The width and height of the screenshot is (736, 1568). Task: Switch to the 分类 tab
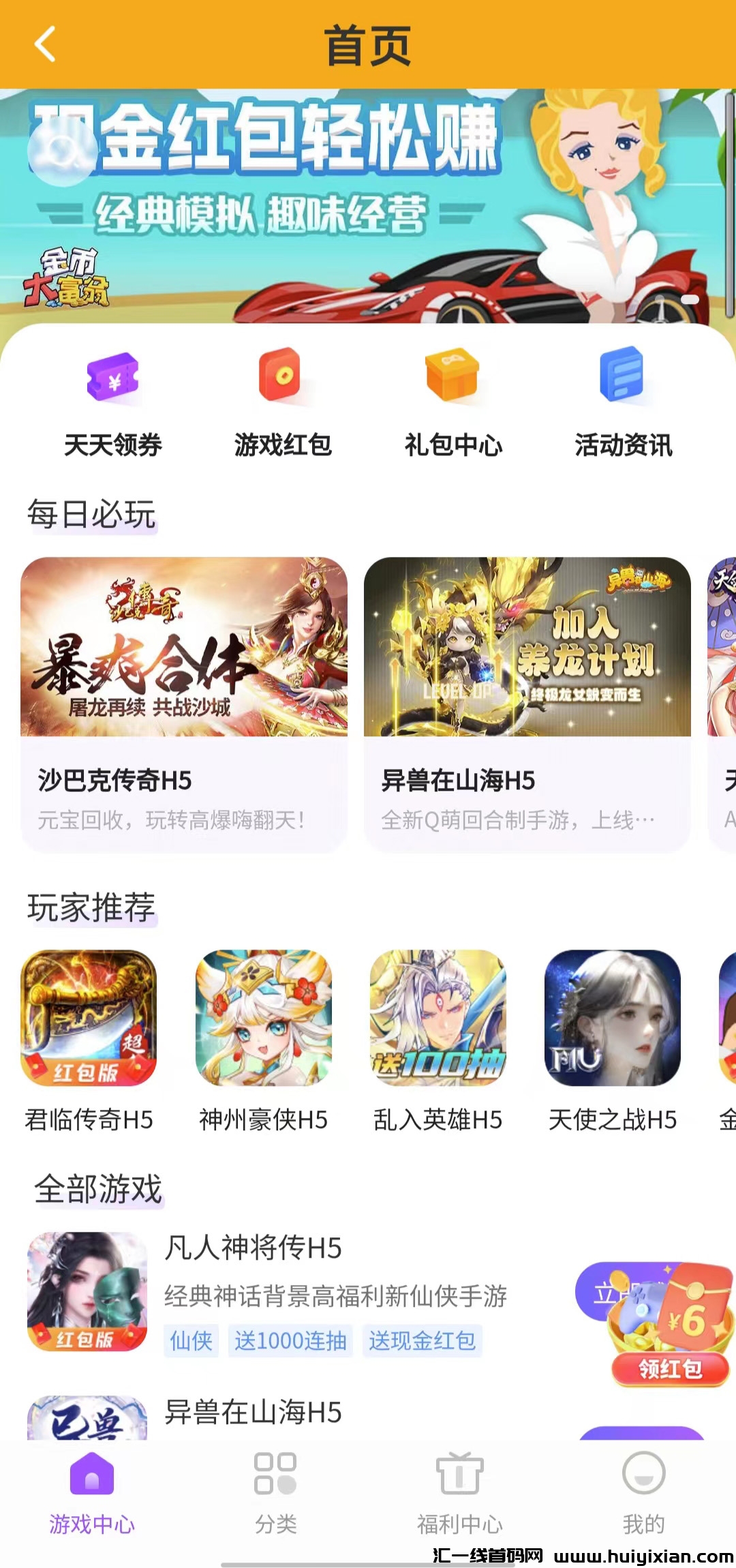[x=275, y=1493]
